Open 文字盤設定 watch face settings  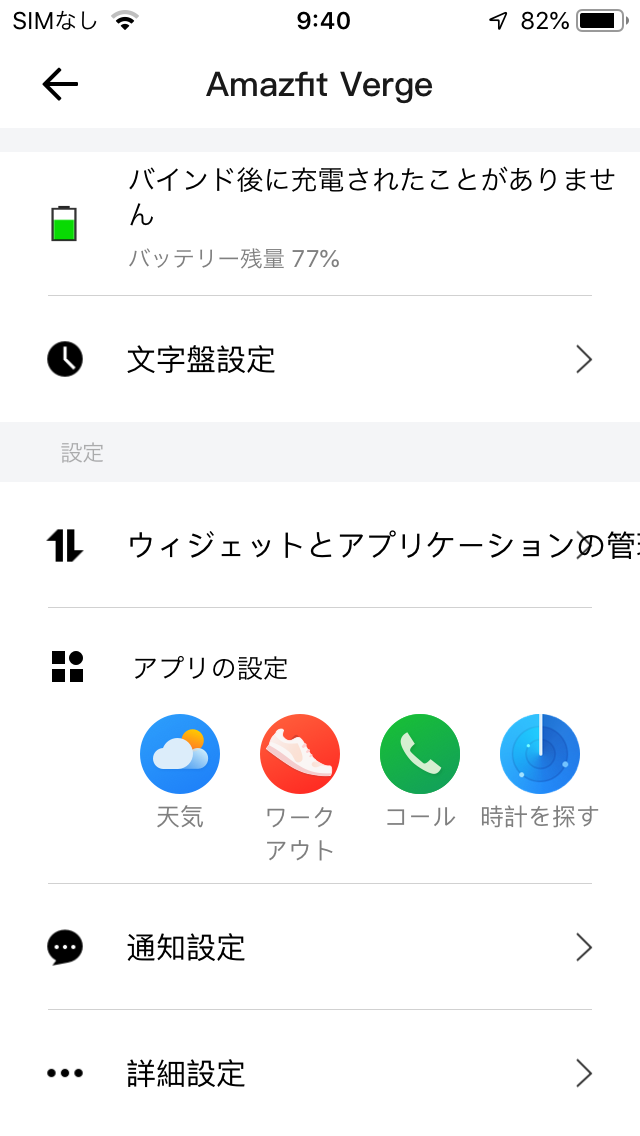(x=320, y=359)
